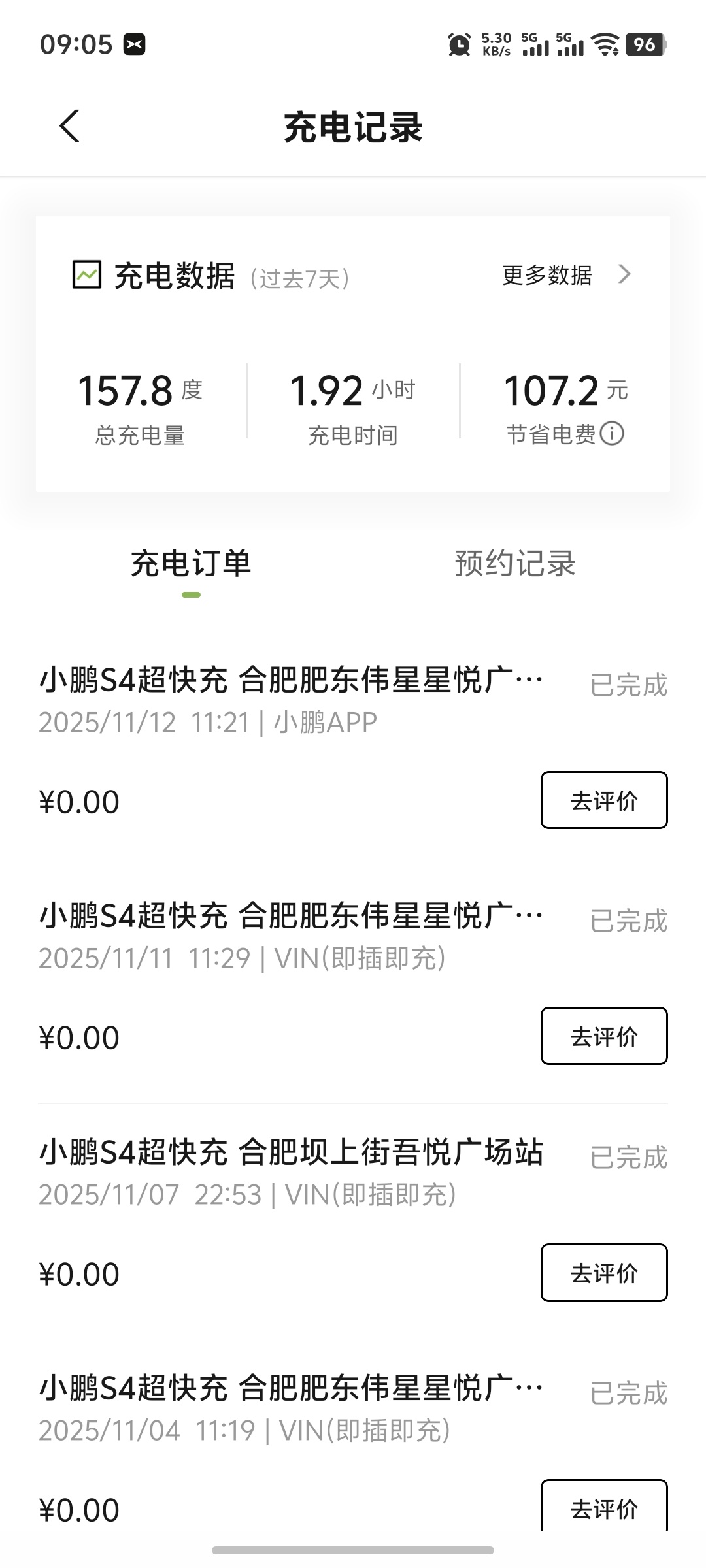Tap 去评价 for the 2025/11/04 order
The height and width of the screenshot is (1568, 706).
pyautogui.click(x=603, y=1508)
